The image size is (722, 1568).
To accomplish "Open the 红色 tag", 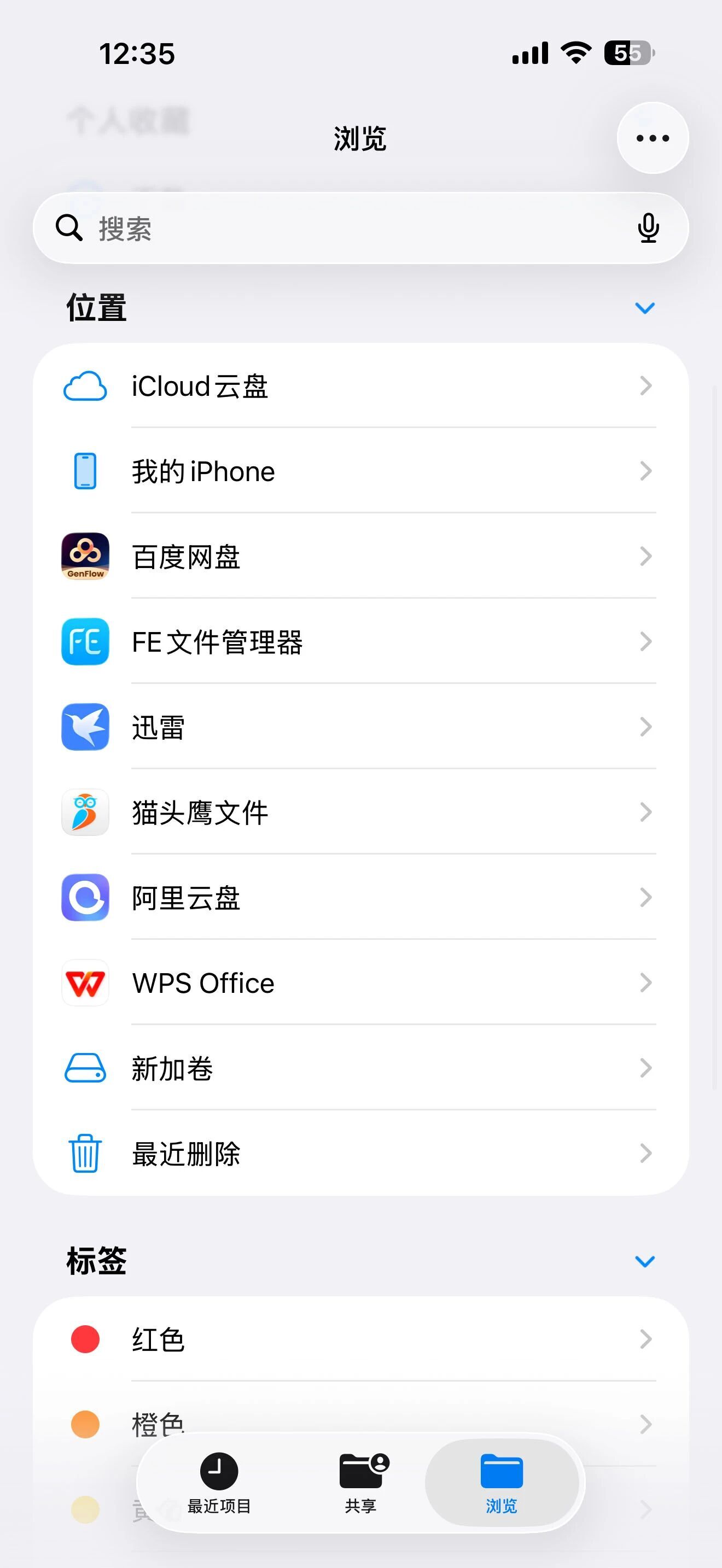I will (360, 1339).
